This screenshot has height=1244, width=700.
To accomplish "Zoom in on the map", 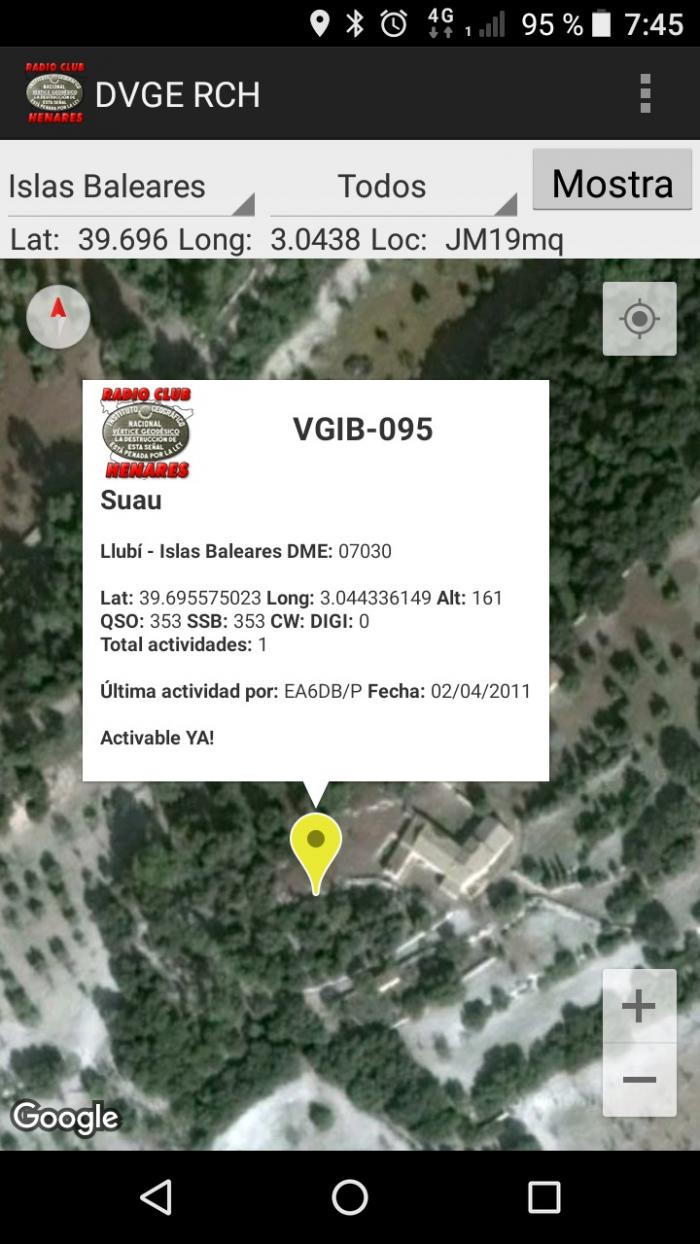I will pyautogui.click(x=639, y=1006).
